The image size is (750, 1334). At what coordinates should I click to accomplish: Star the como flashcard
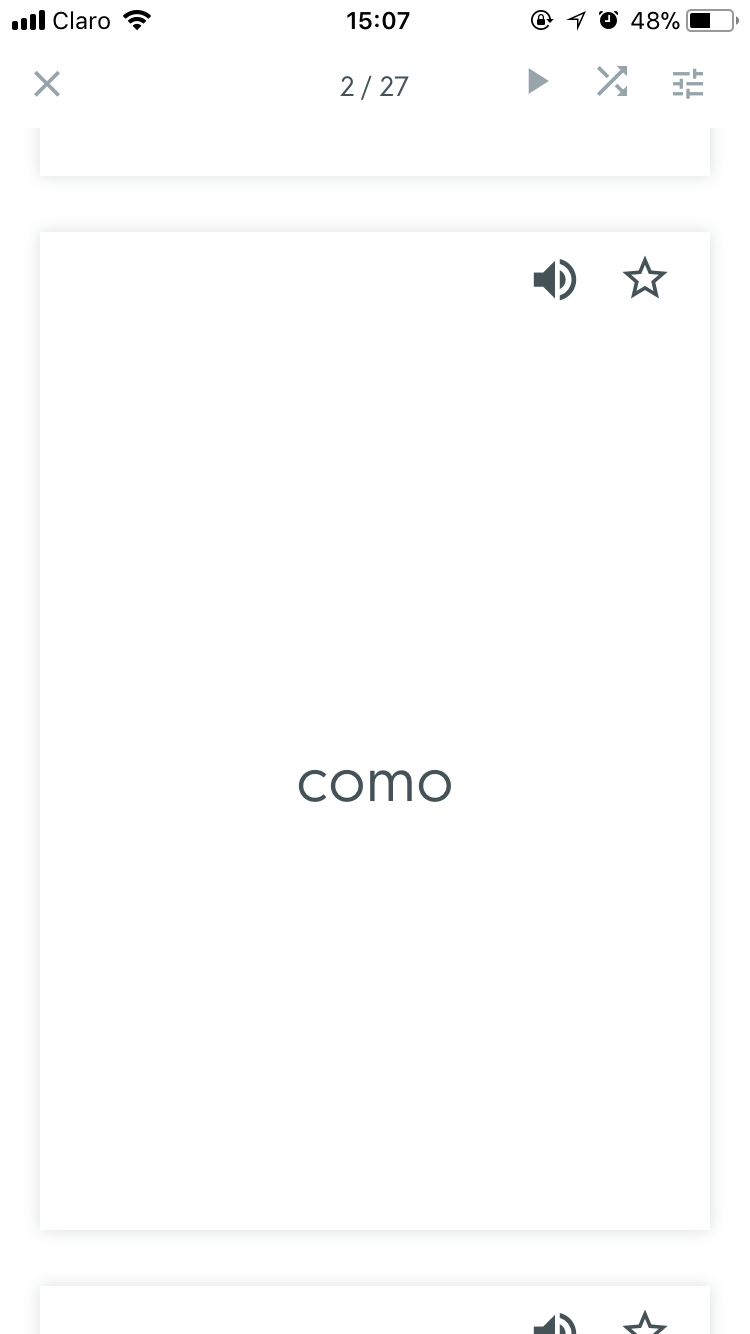tap(644, 279)
